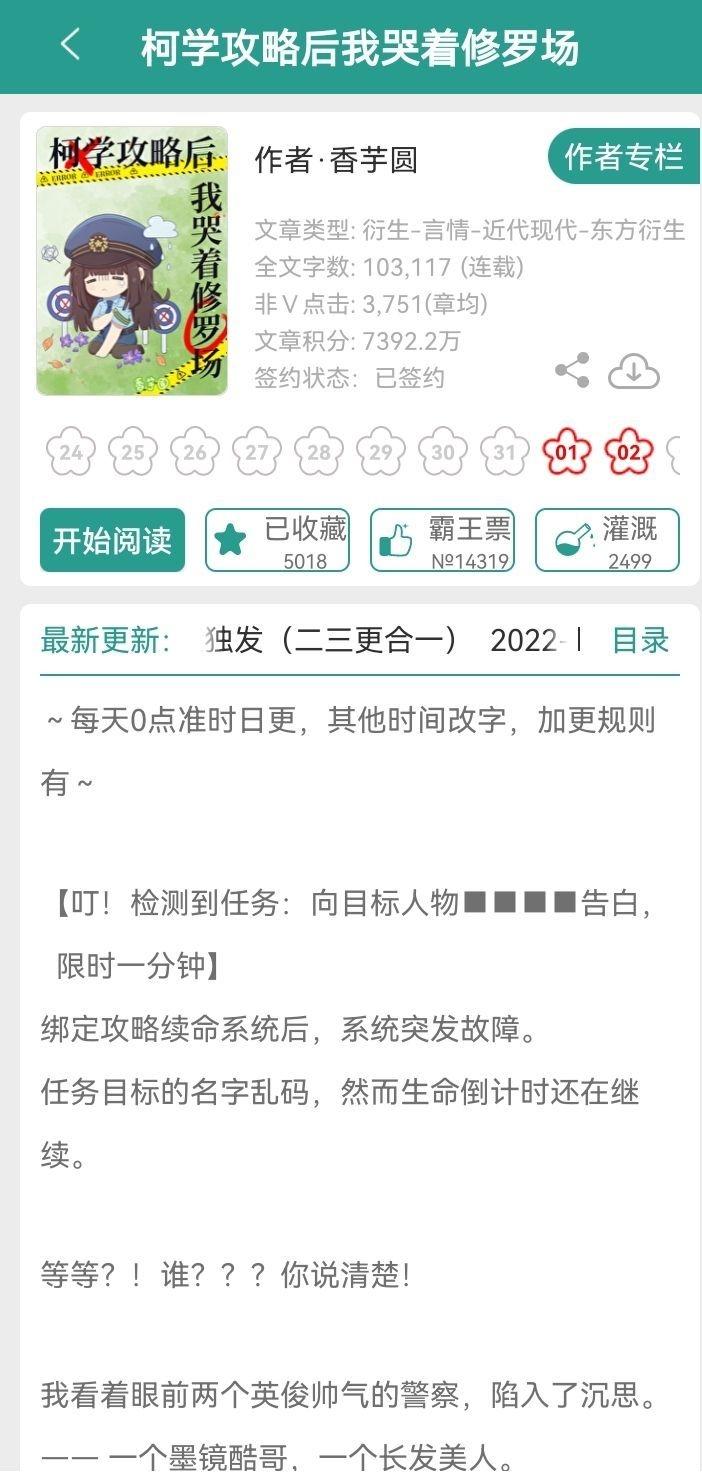The height and width of the screenshot is (1475, 702).
Task: Open the 作者专栏 author column
Action: [x=624, y=157]
